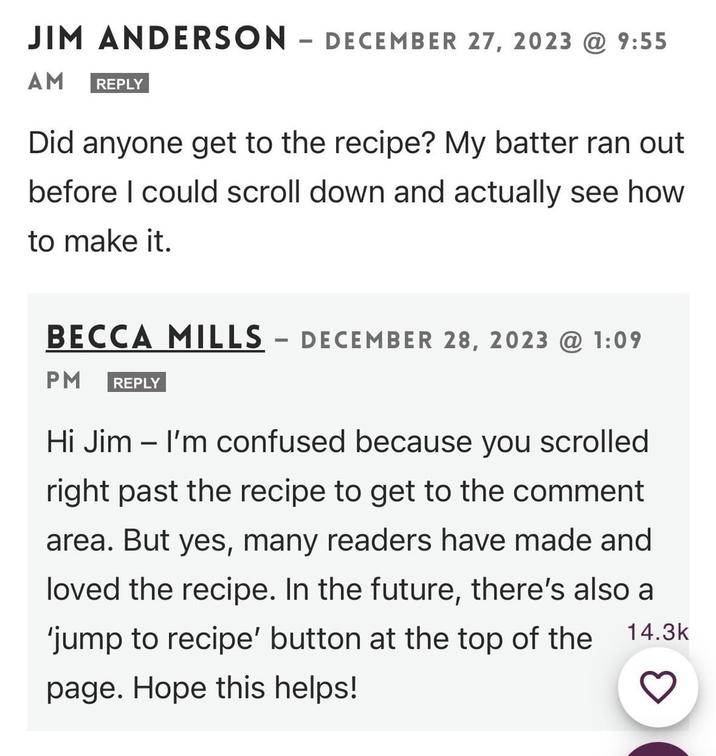Open Becca Mills' author link
The image size is (716, 756).
pos(155,338)
